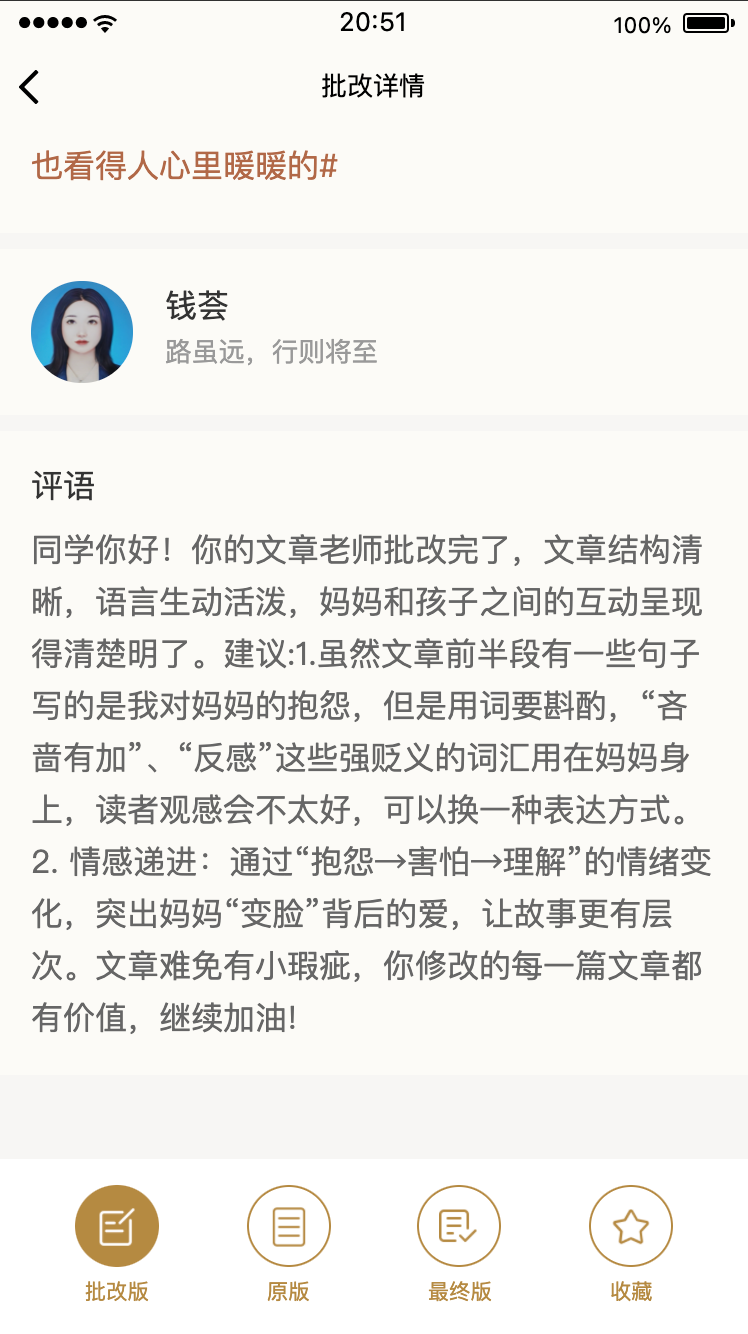Image resolution: width=748 pixels, height=1334 pixels.
Task: Select the 收藏 tab label
Action: [x=630, y=1291]
